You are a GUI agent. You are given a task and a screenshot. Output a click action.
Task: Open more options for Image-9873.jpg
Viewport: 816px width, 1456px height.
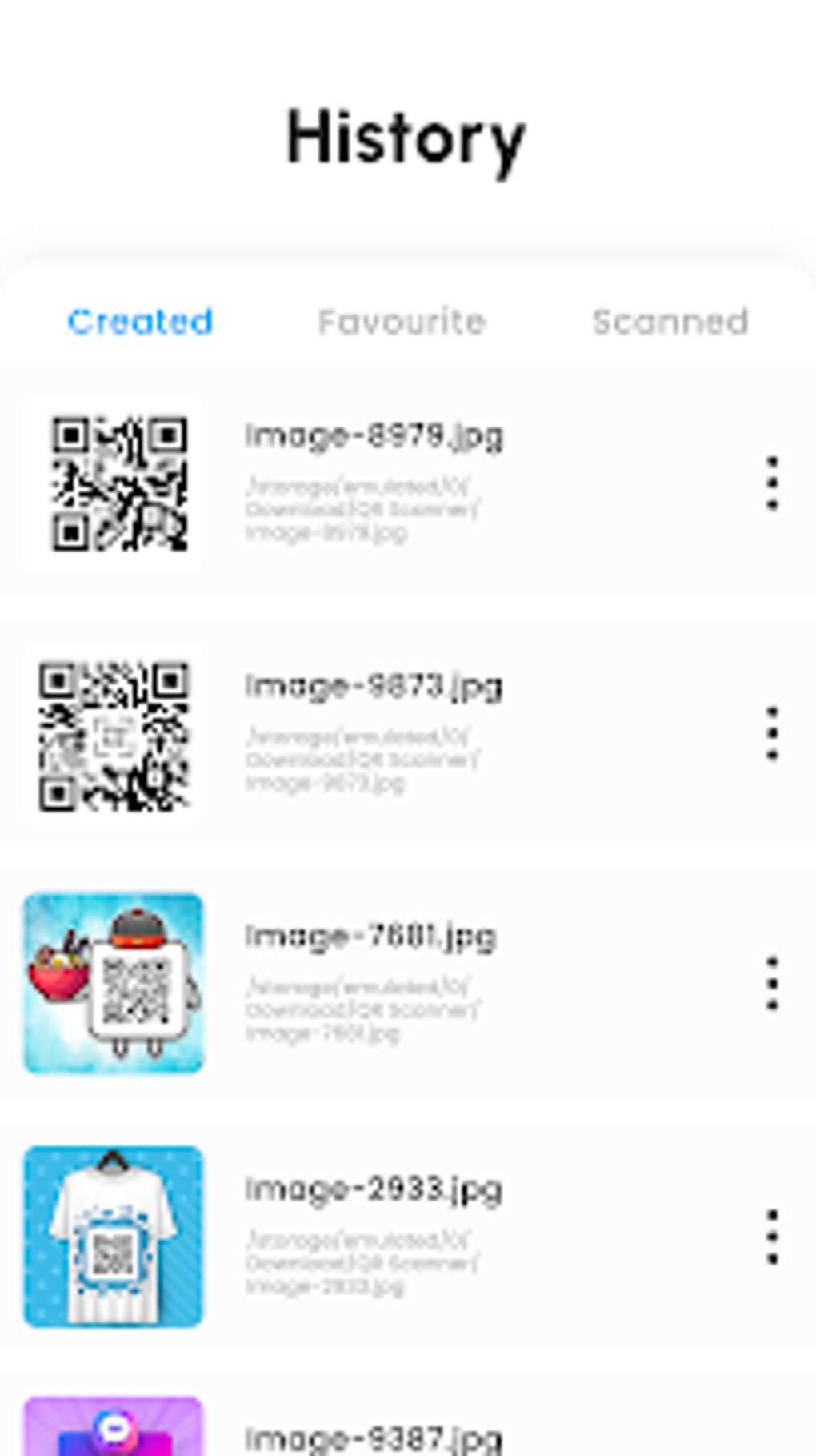pos(771,733)
